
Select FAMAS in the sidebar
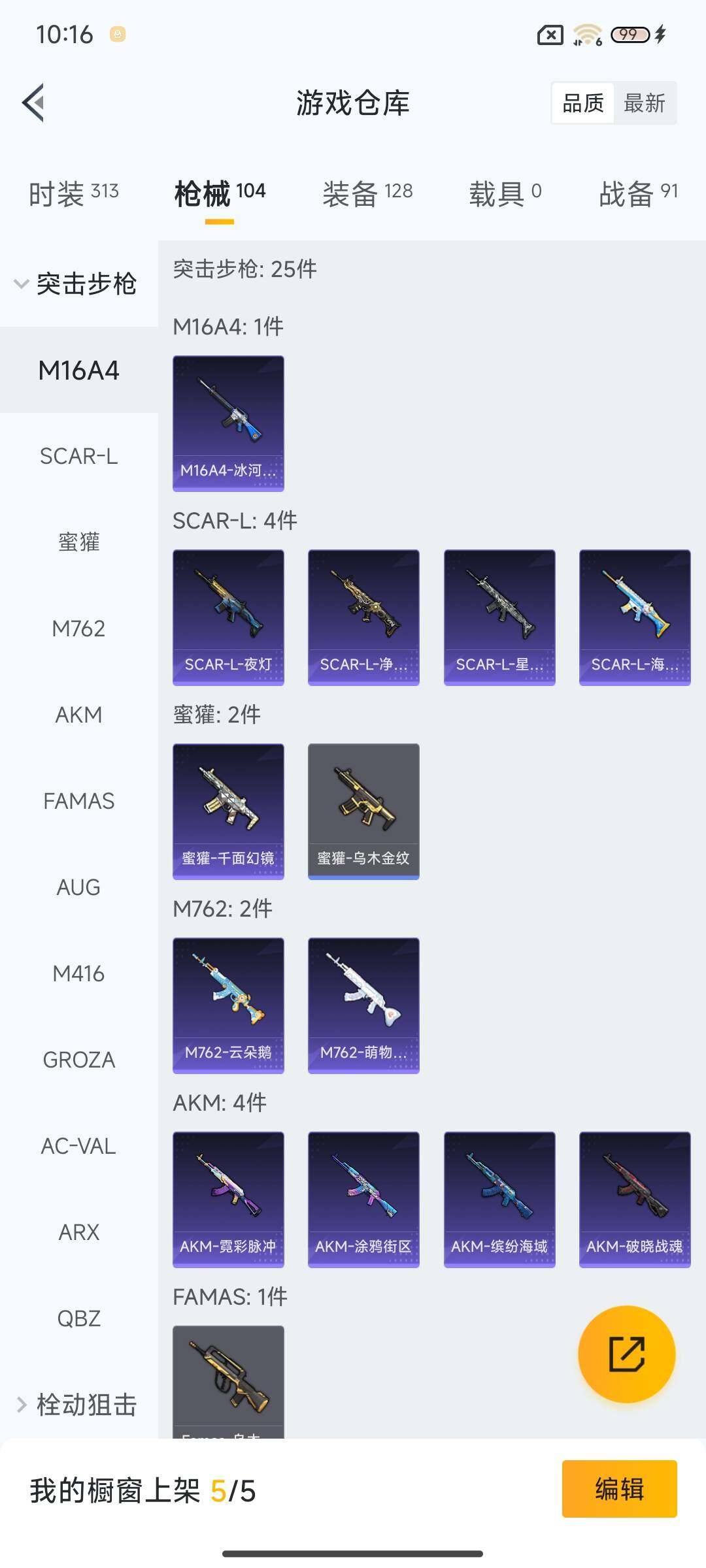79,801
